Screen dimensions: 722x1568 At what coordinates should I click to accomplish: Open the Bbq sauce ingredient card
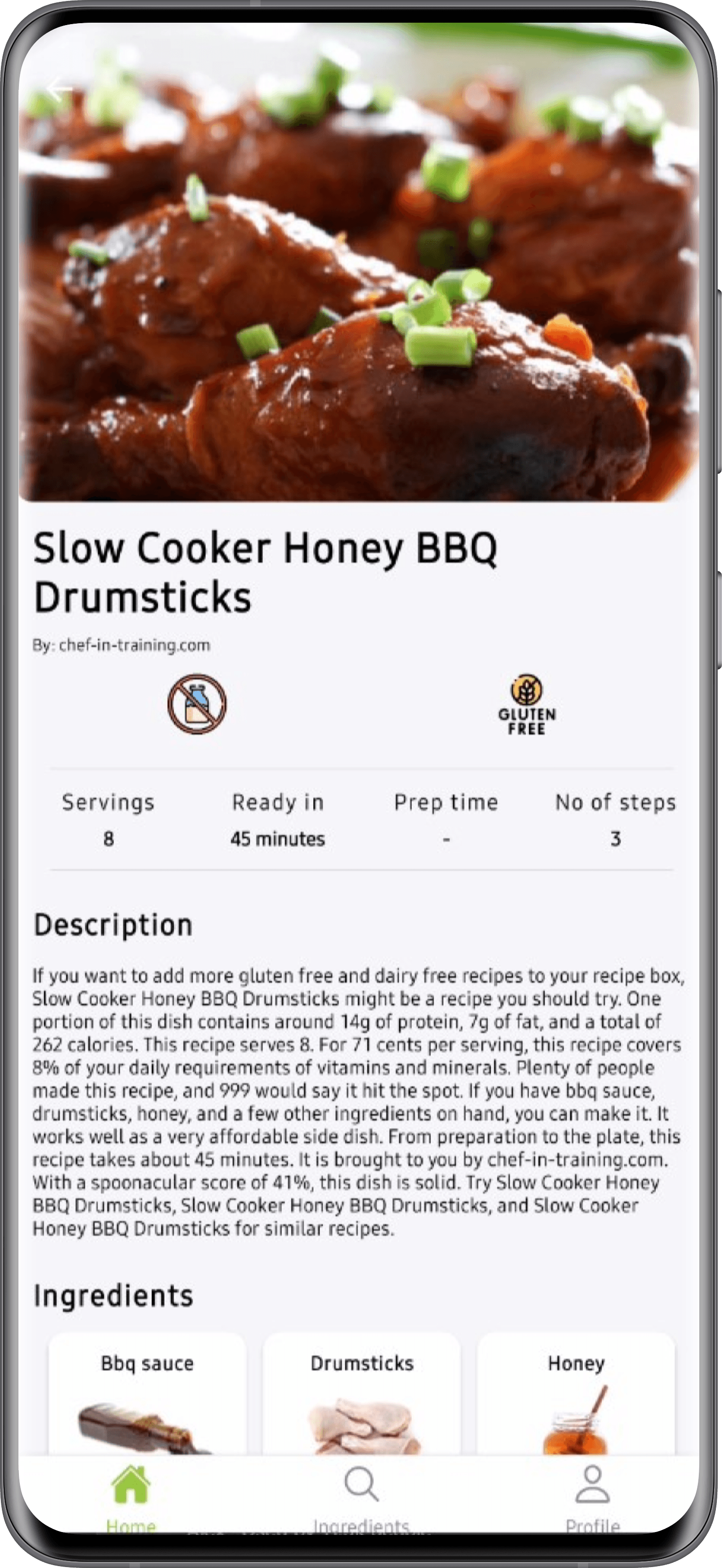point(148,1394)
